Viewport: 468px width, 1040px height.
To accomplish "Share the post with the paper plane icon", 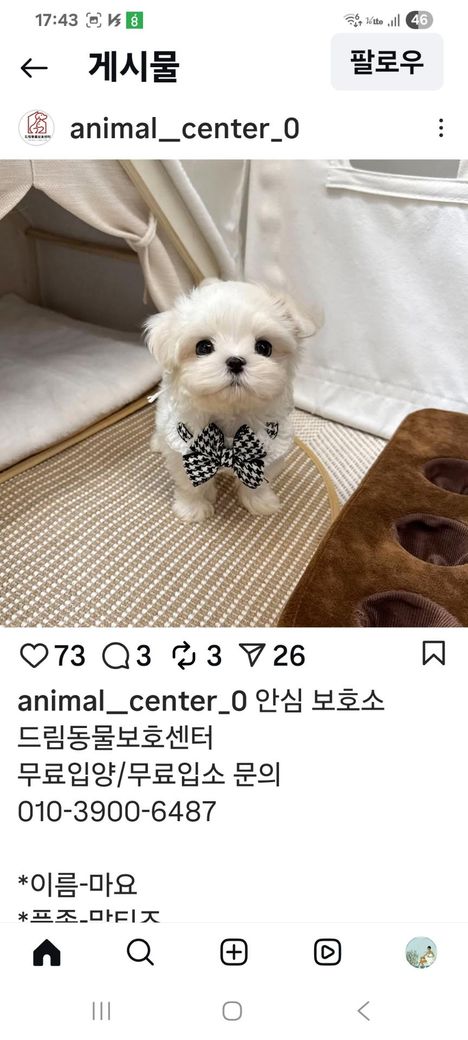I will pyautogui.click(x=253, y=655).
